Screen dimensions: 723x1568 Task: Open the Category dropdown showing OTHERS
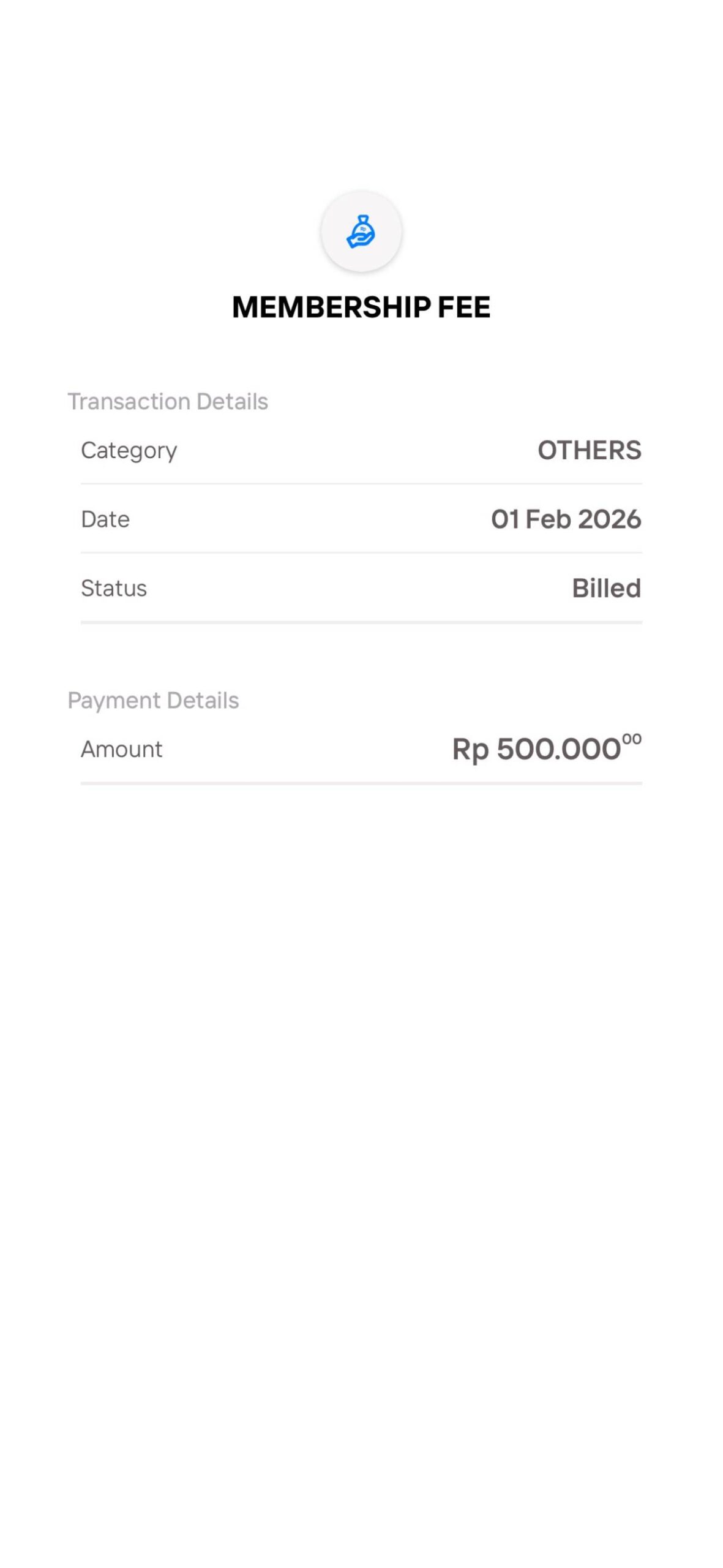click(x=590, y=451)
